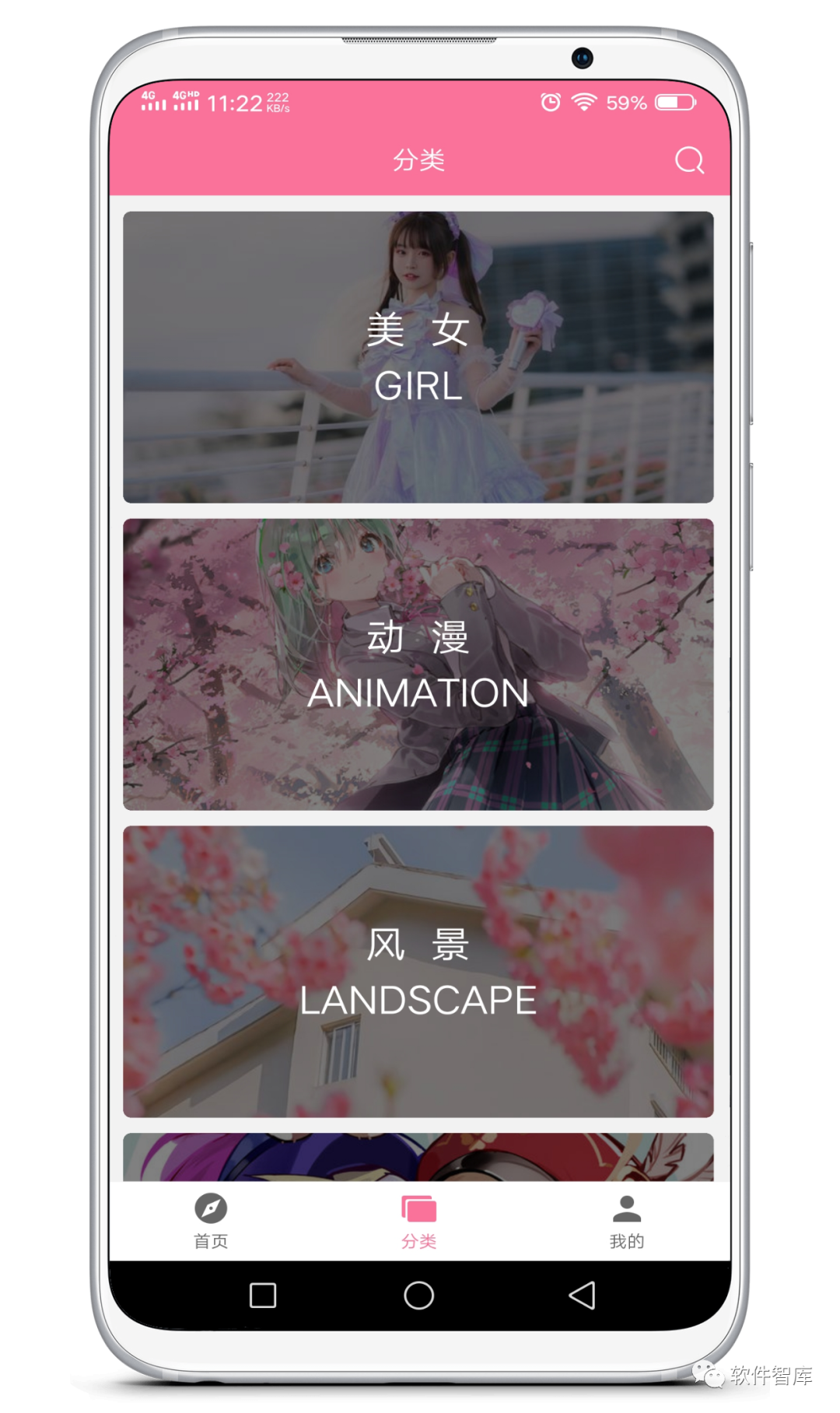
Task: Tap the system home circle button
Action: 418,1296
